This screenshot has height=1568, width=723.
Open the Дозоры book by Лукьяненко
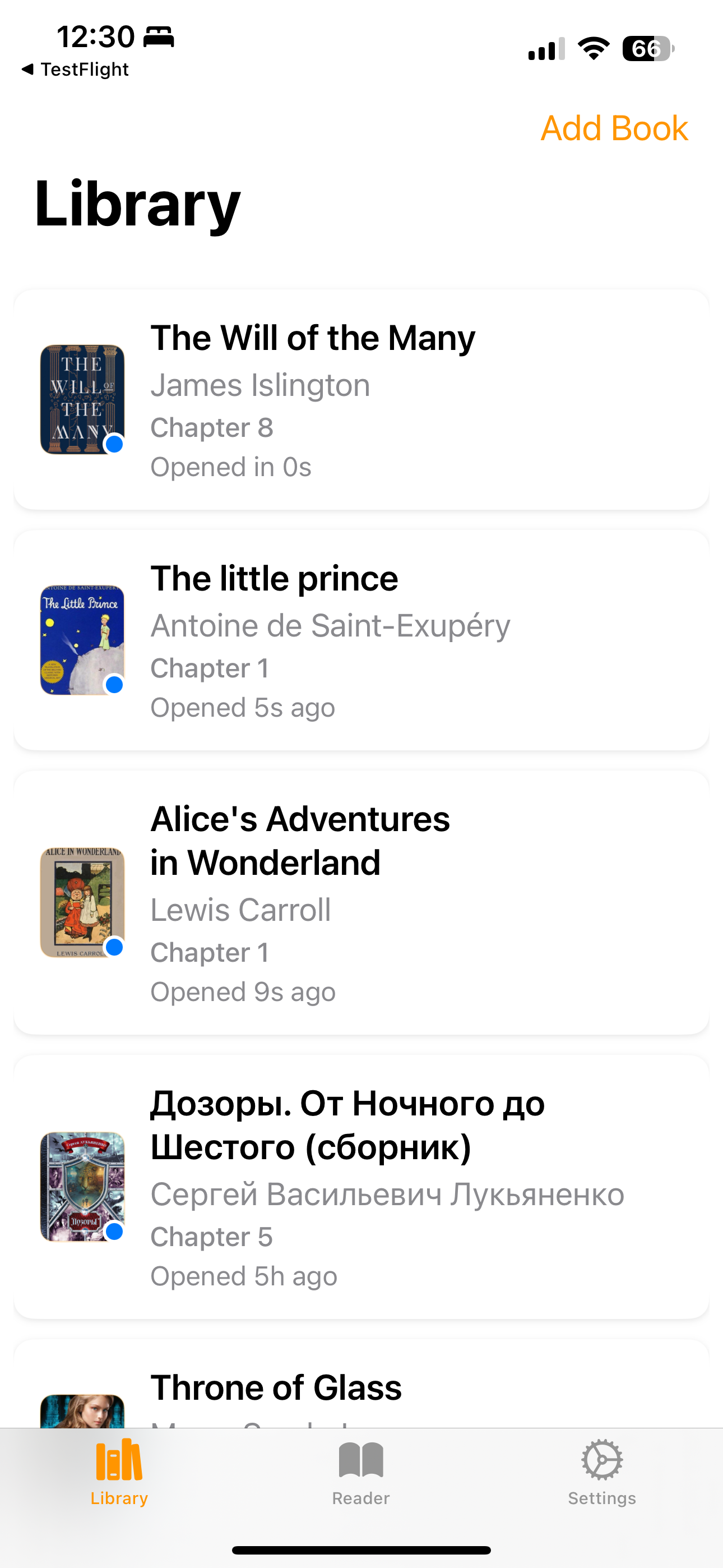pyautogui.click(x=361, y=1186)
